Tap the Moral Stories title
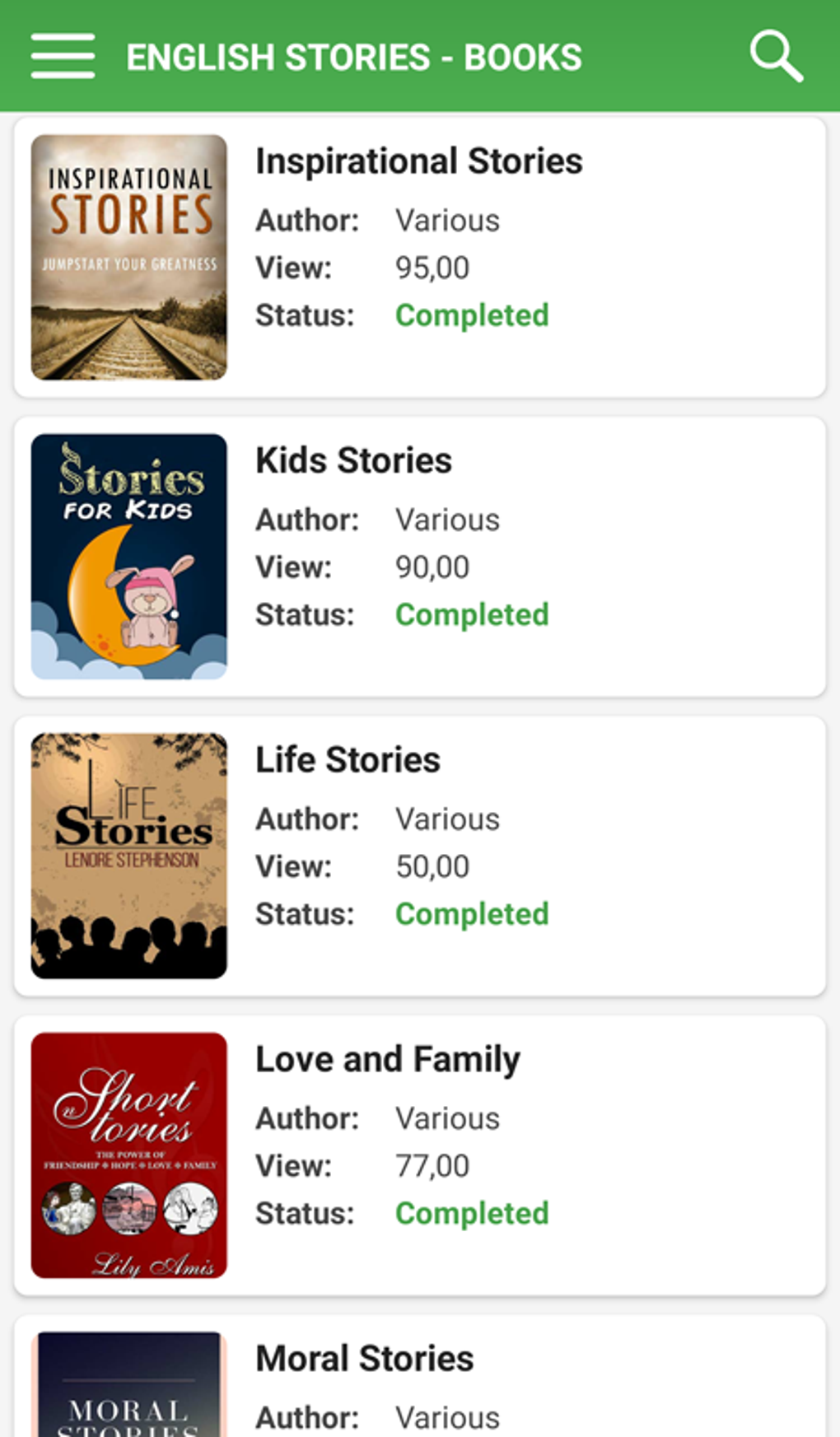Viewport: 840px width, 1437px height. pyautogui.click(x=363, y=1357)
